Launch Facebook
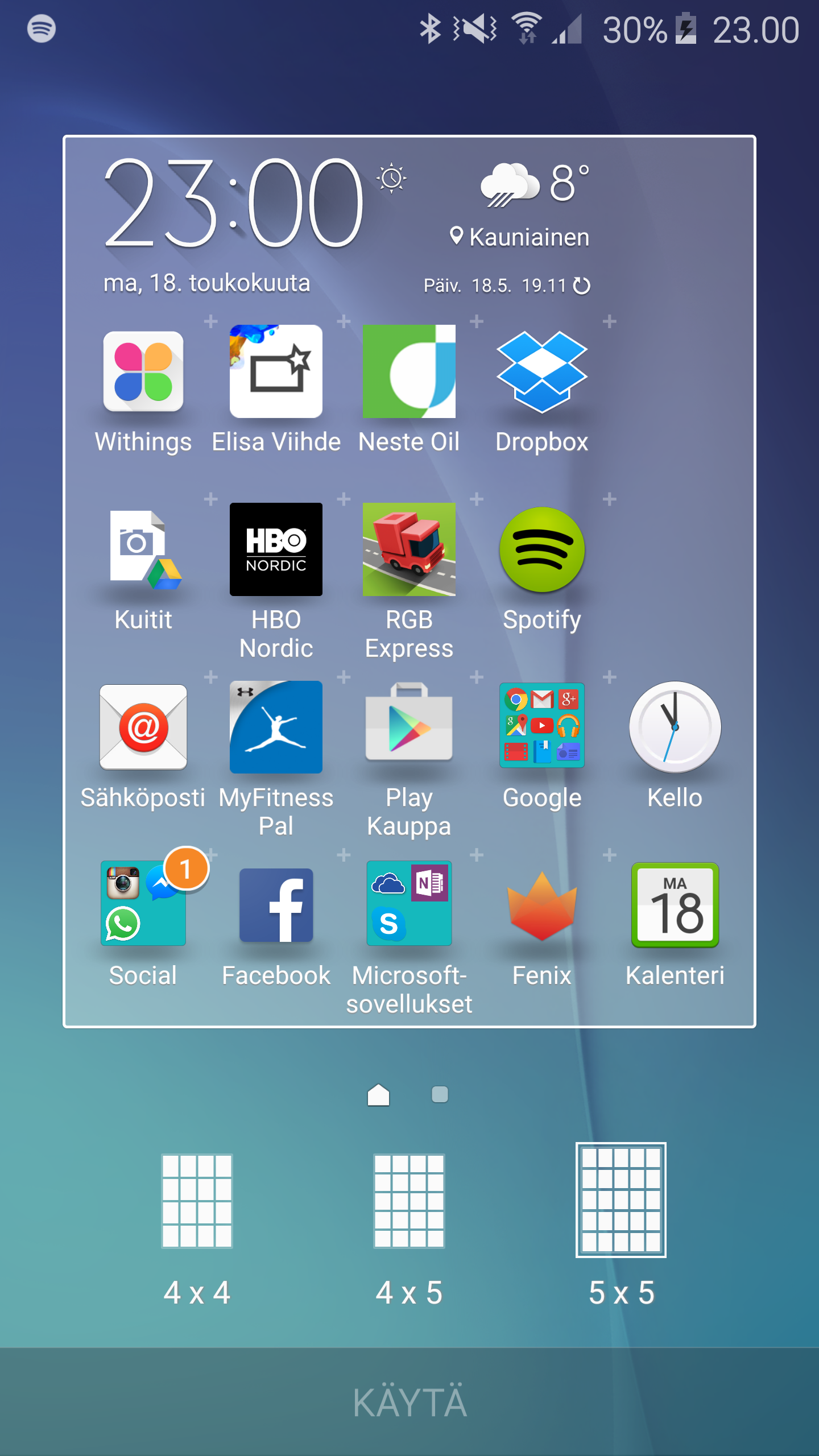 276,924
